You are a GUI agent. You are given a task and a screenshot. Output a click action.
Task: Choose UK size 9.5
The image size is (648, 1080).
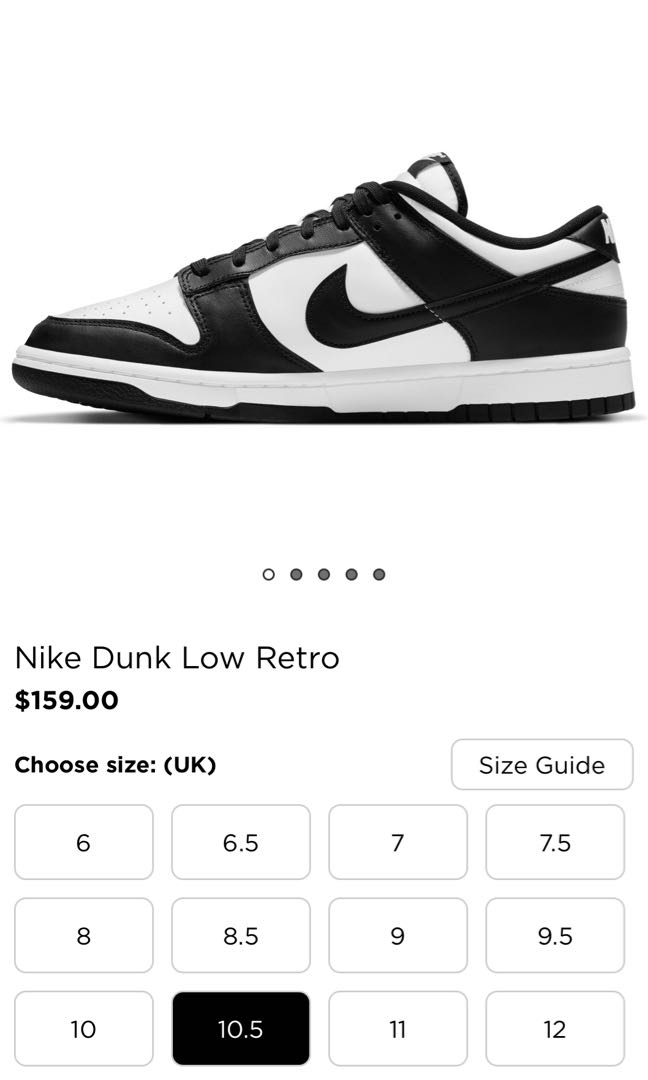tap(554, 936)
